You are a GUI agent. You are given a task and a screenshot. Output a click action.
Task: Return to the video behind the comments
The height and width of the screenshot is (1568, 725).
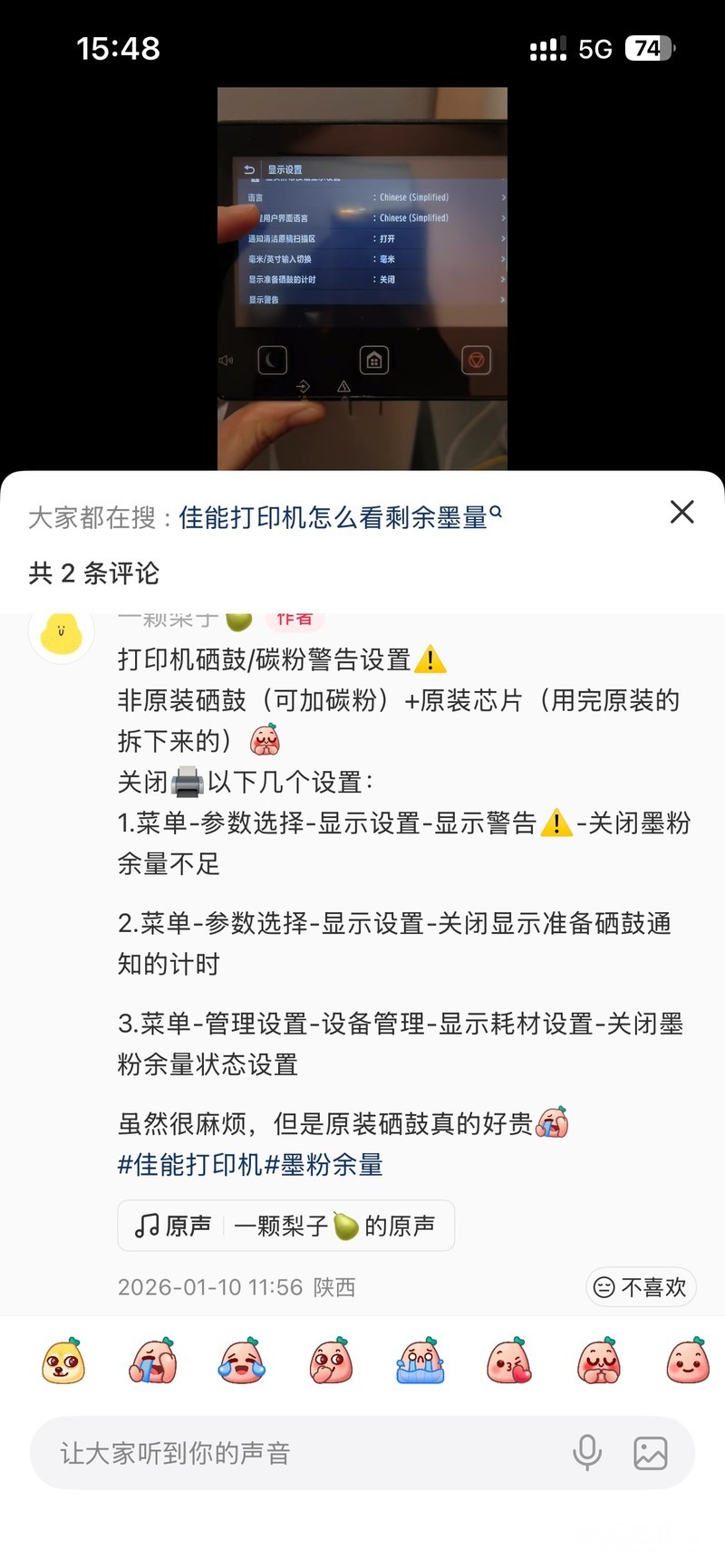(362, 272)
